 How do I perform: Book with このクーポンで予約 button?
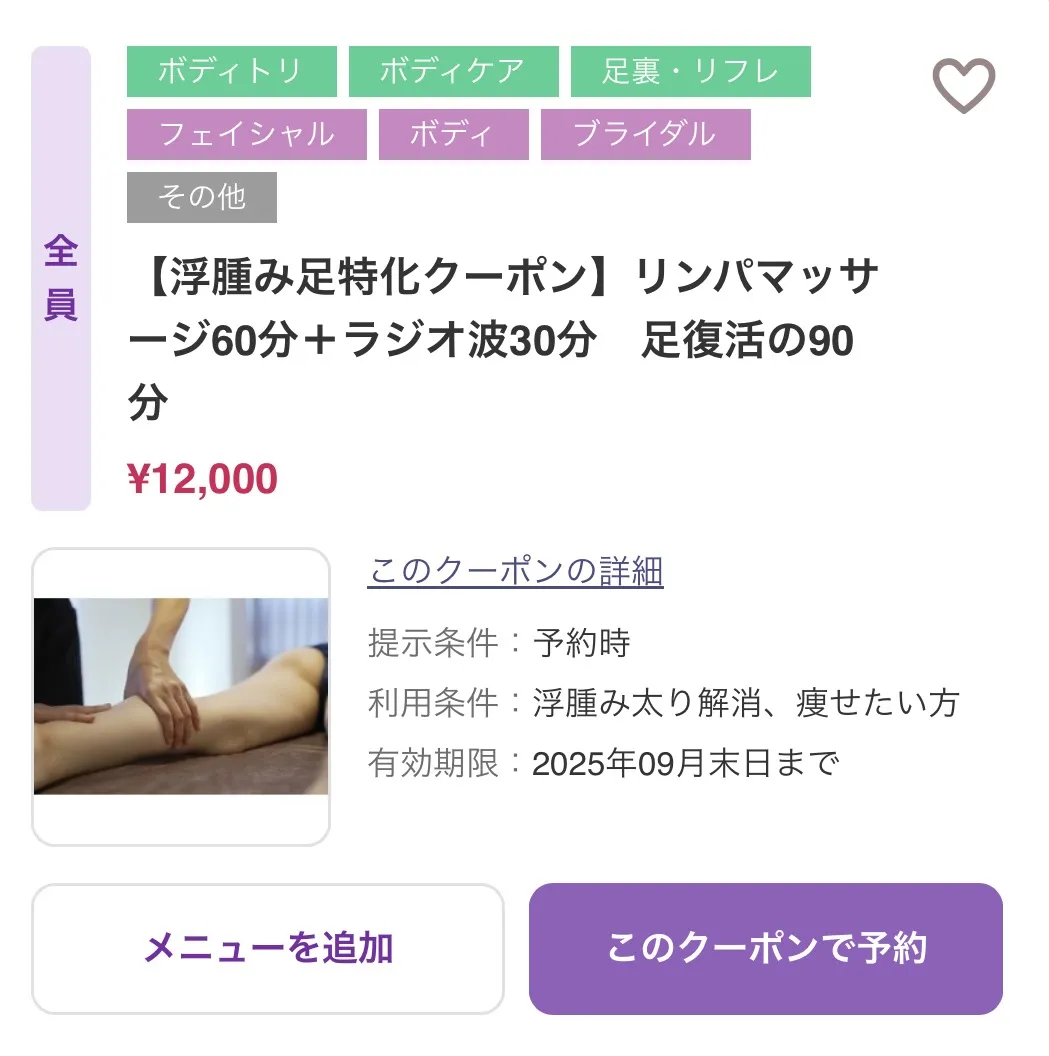765,947
